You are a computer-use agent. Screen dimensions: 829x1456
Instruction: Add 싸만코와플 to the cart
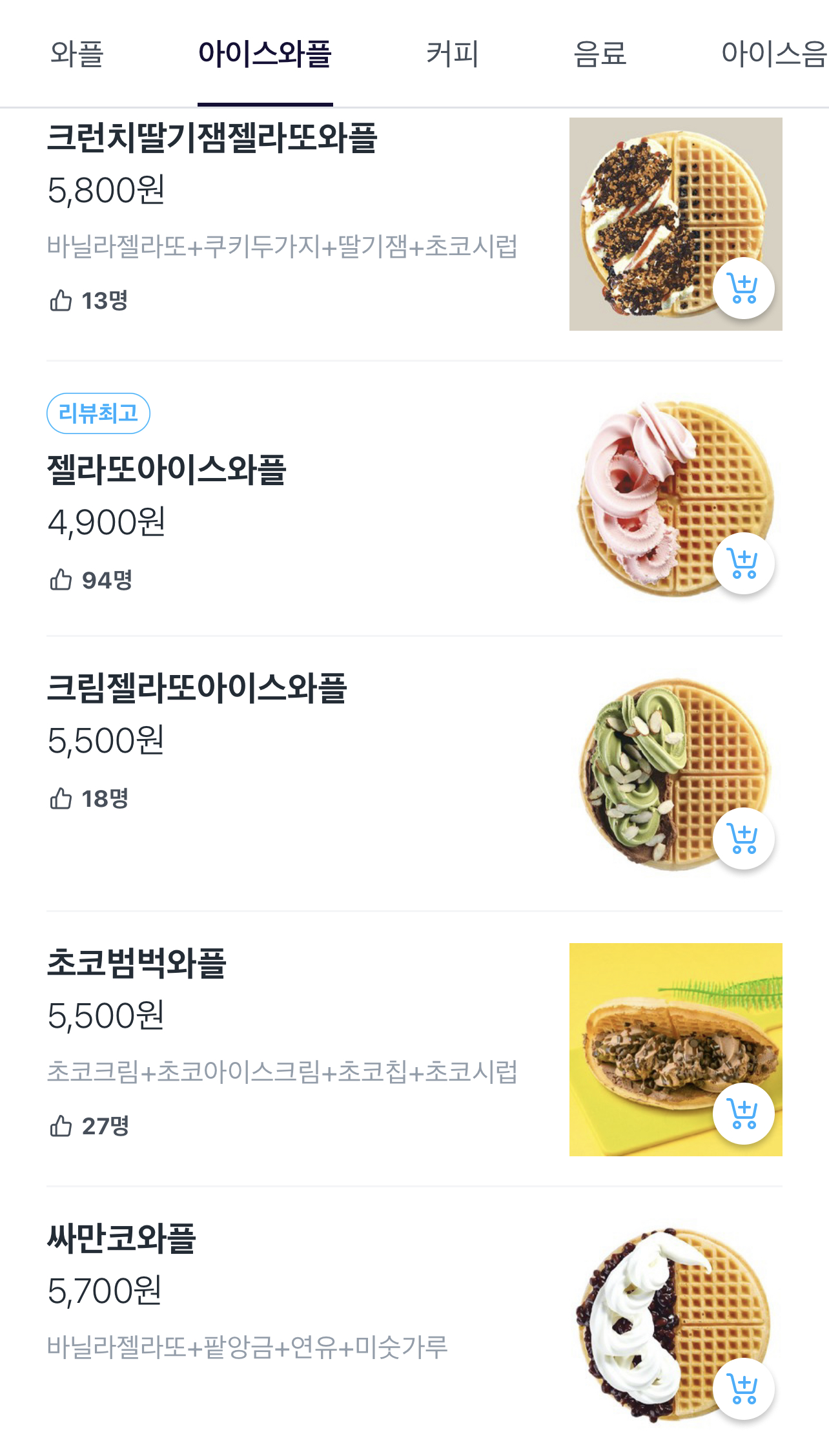coord(743,1389)
